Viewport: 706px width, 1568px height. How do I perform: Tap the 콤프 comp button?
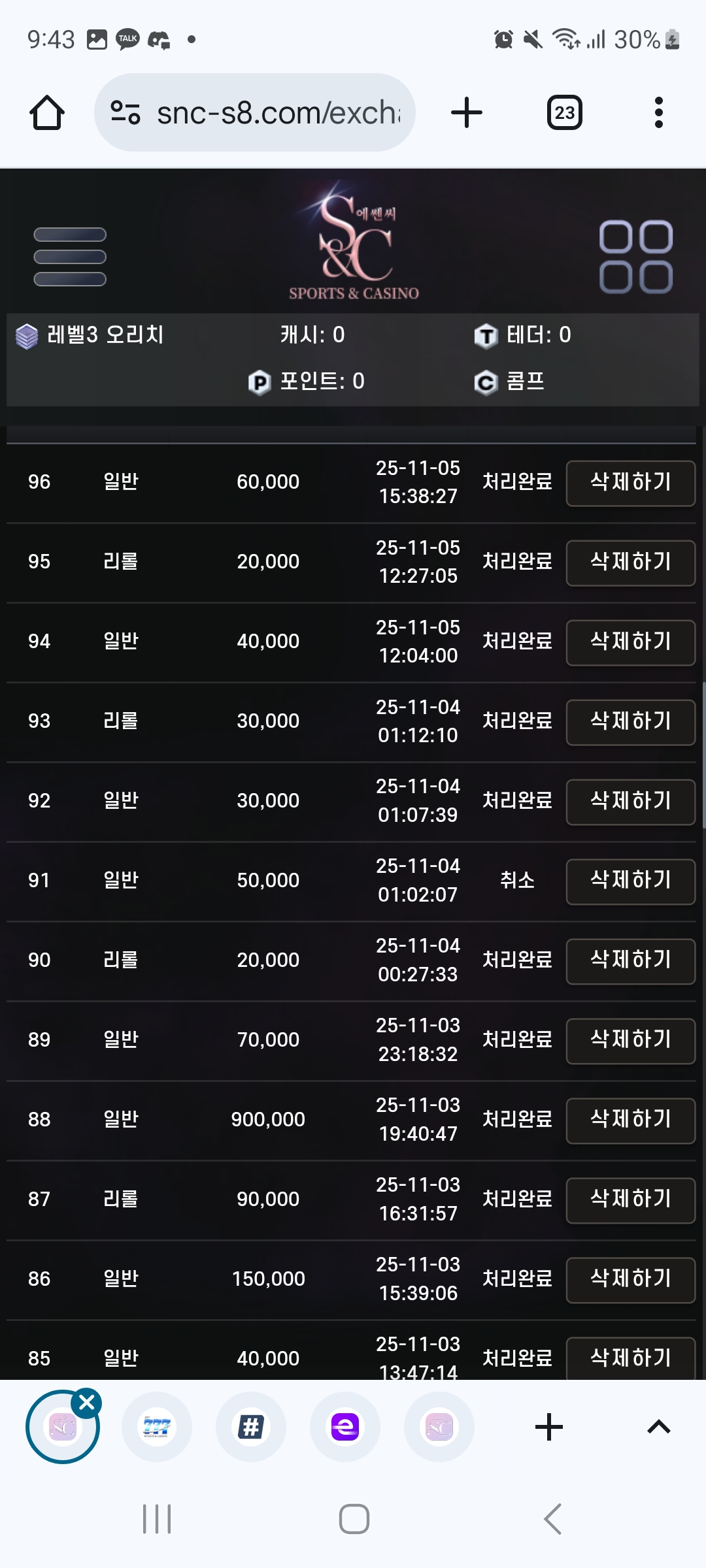pyautogui.click(x=511, y=382)
